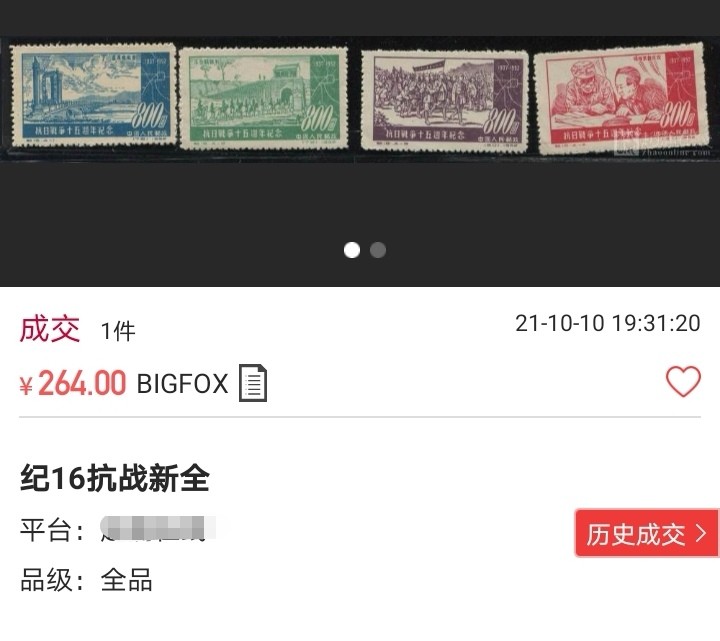Go to the second image page dot
Image resolution: width=720 pixels, height=641 pixels.
tap(378, 250)
